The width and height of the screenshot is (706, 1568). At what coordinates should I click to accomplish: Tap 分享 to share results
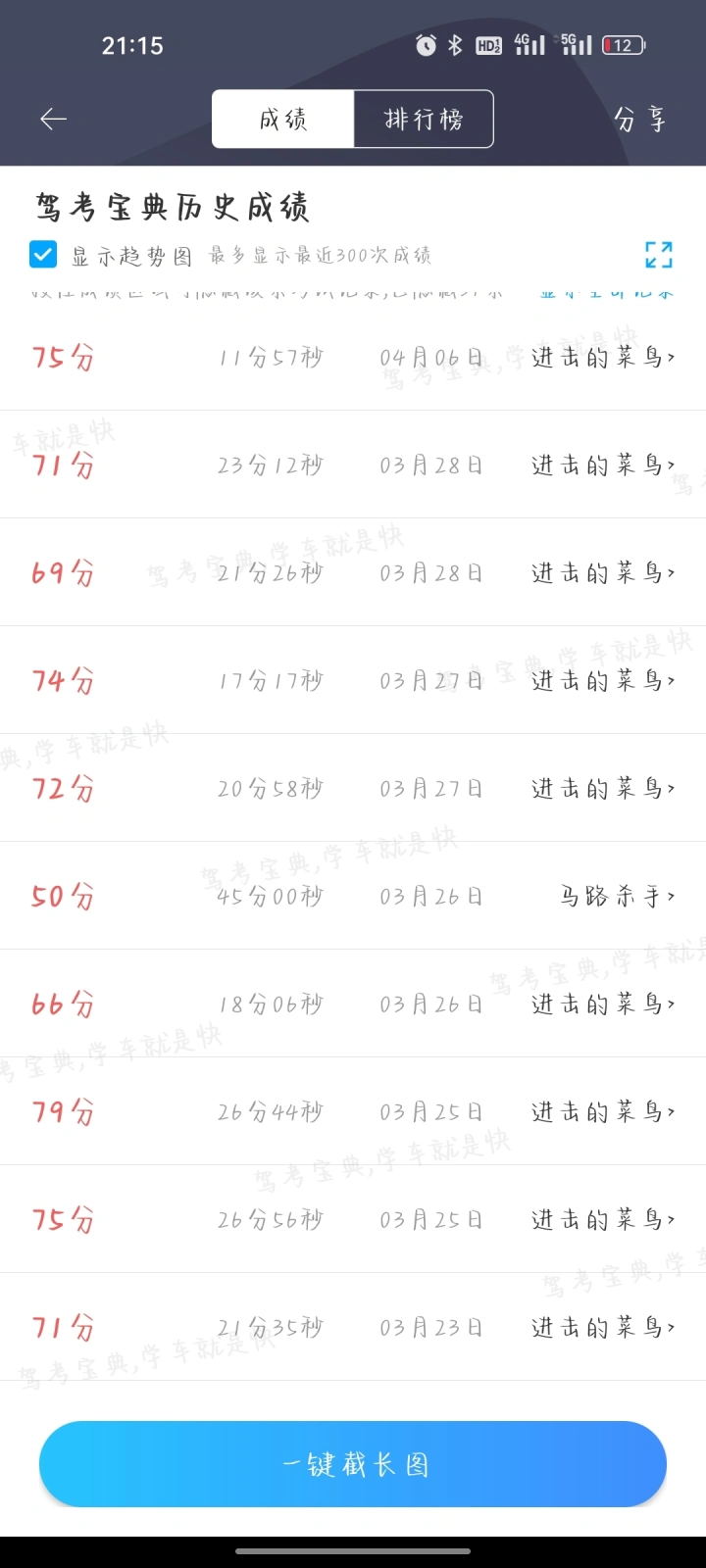(640, 119)
